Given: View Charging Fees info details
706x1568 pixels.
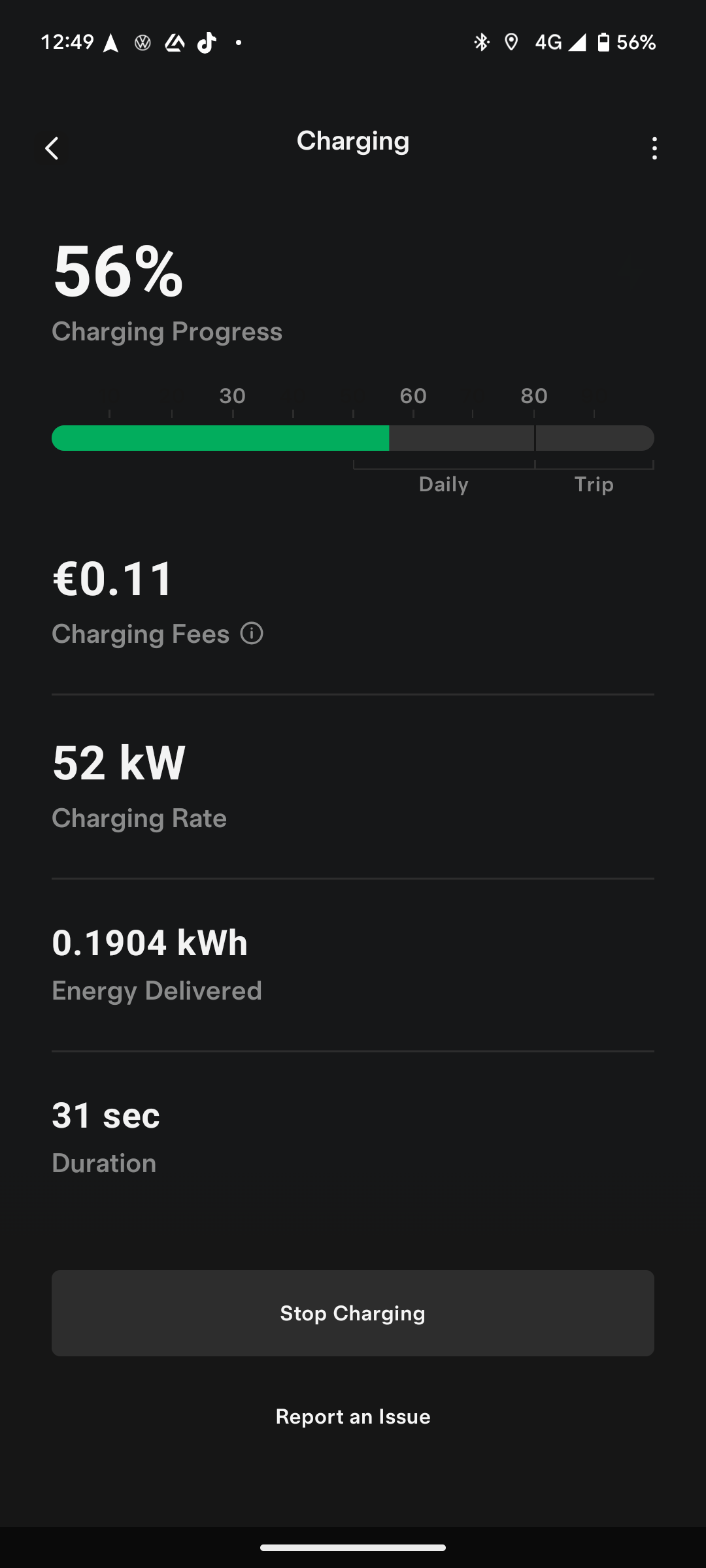Looking at the screenshot, I should point(252,633).
